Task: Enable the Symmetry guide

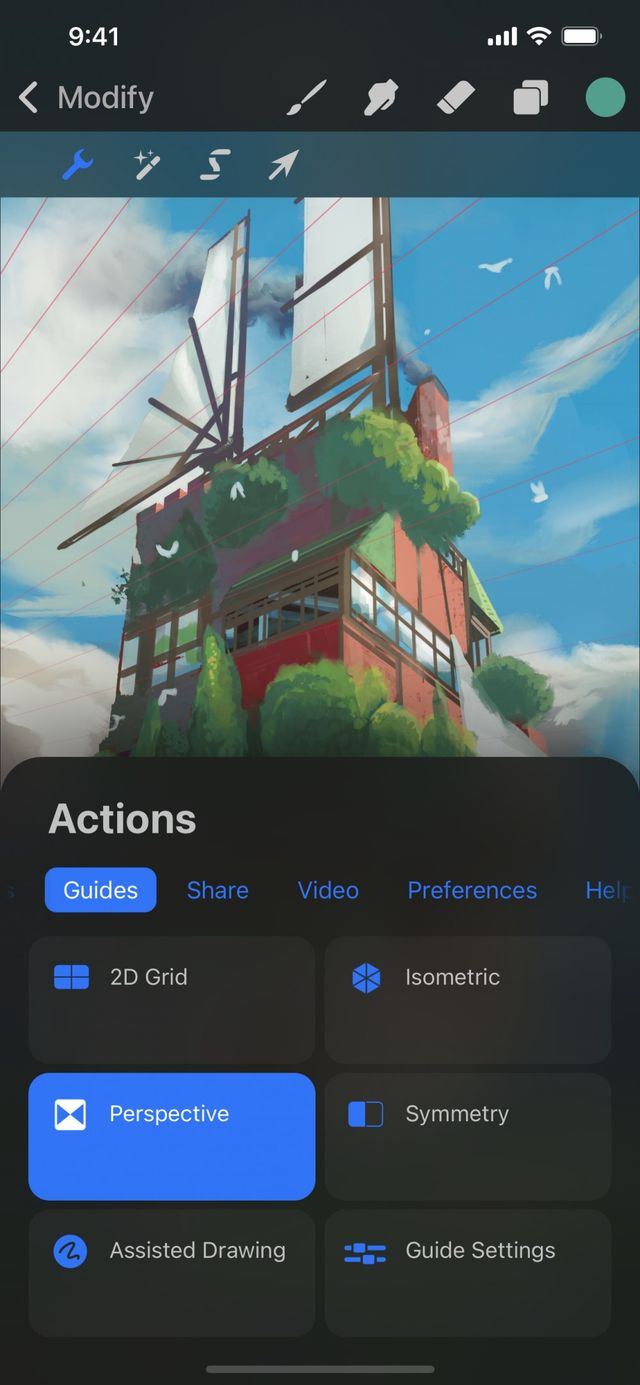Action: click(x=468, y=1136)
